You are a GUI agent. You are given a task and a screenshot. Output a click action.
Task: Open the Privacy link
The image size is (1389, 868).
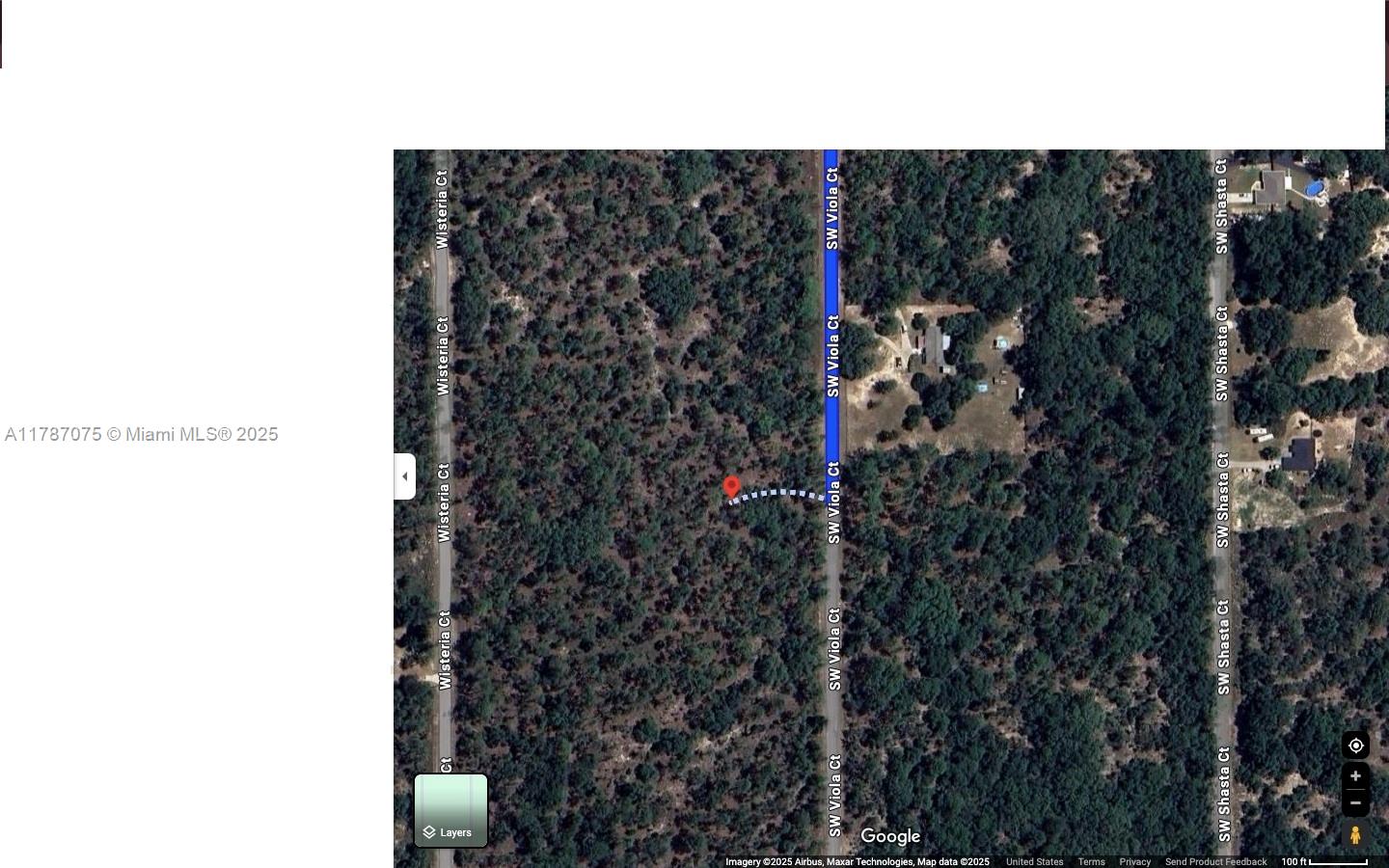click(1134, 861)
